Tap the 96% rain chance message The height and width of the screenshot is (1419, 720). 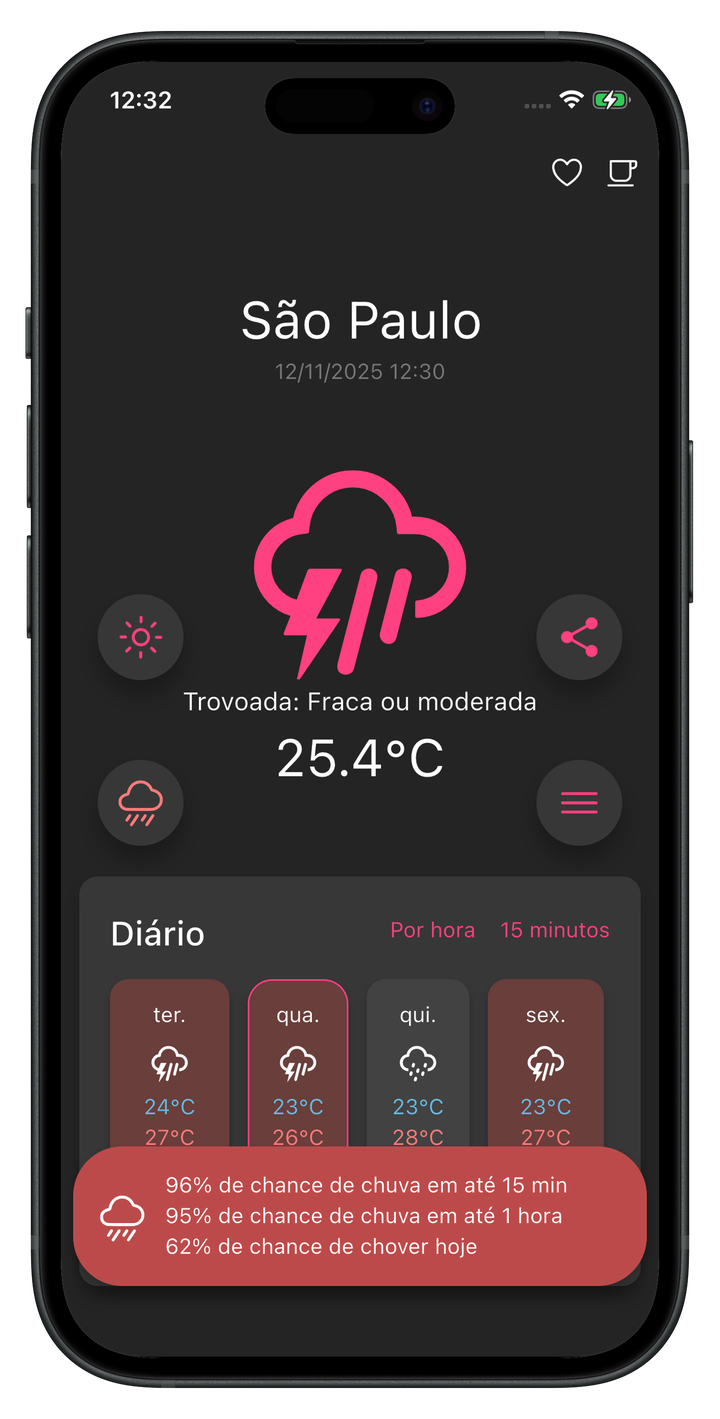(x=367, y=1184)
